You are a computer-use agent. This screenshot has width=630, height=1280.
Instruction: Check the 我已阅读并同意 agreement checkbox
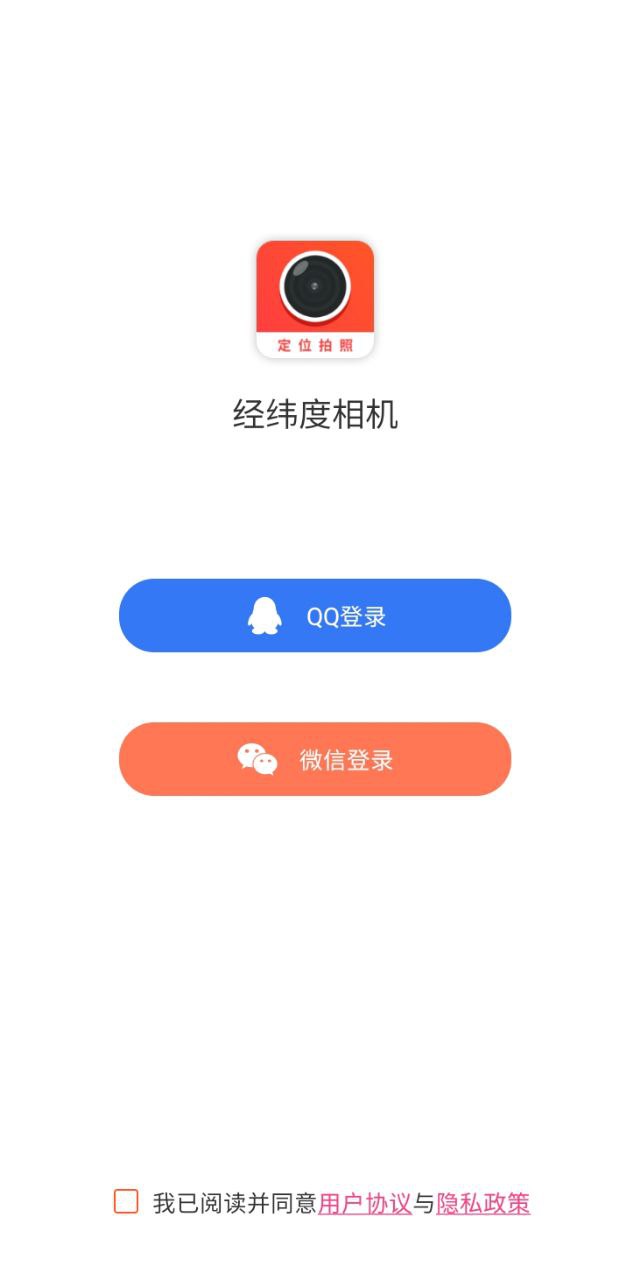(126, 1202)
